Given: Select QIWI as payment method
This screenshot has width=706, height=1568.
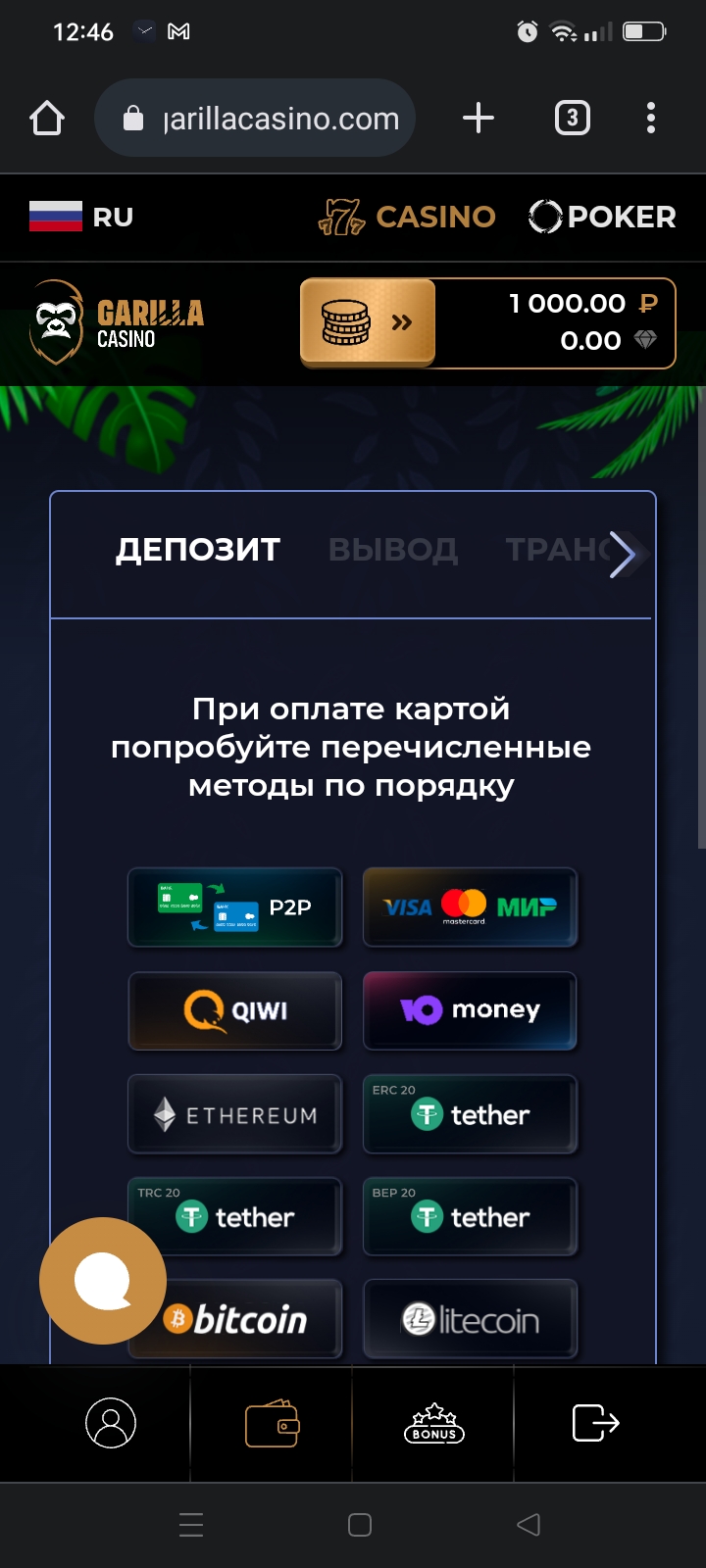Looking at the screenshot, I should [235, 1010].
